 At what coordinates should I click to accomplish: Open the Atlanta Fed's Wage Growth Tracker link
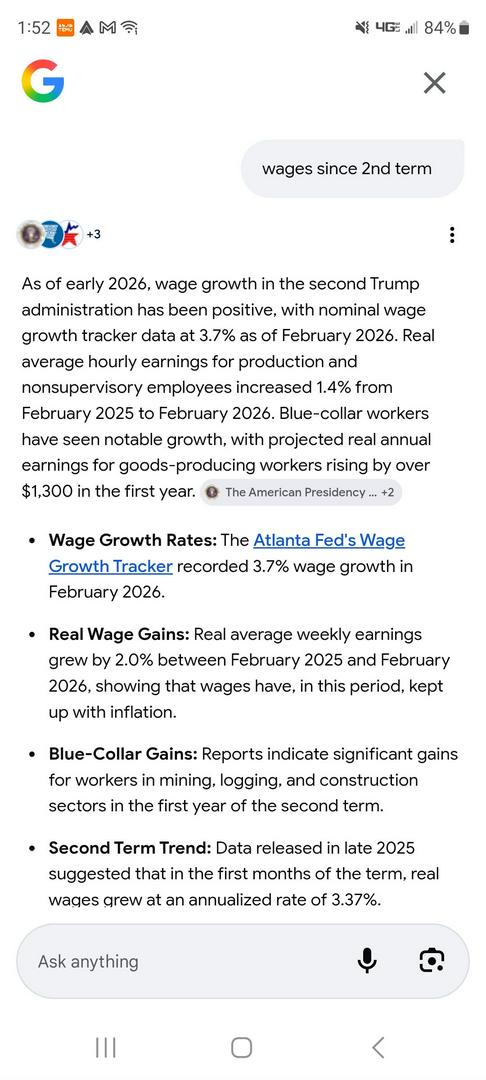point(226,553)
